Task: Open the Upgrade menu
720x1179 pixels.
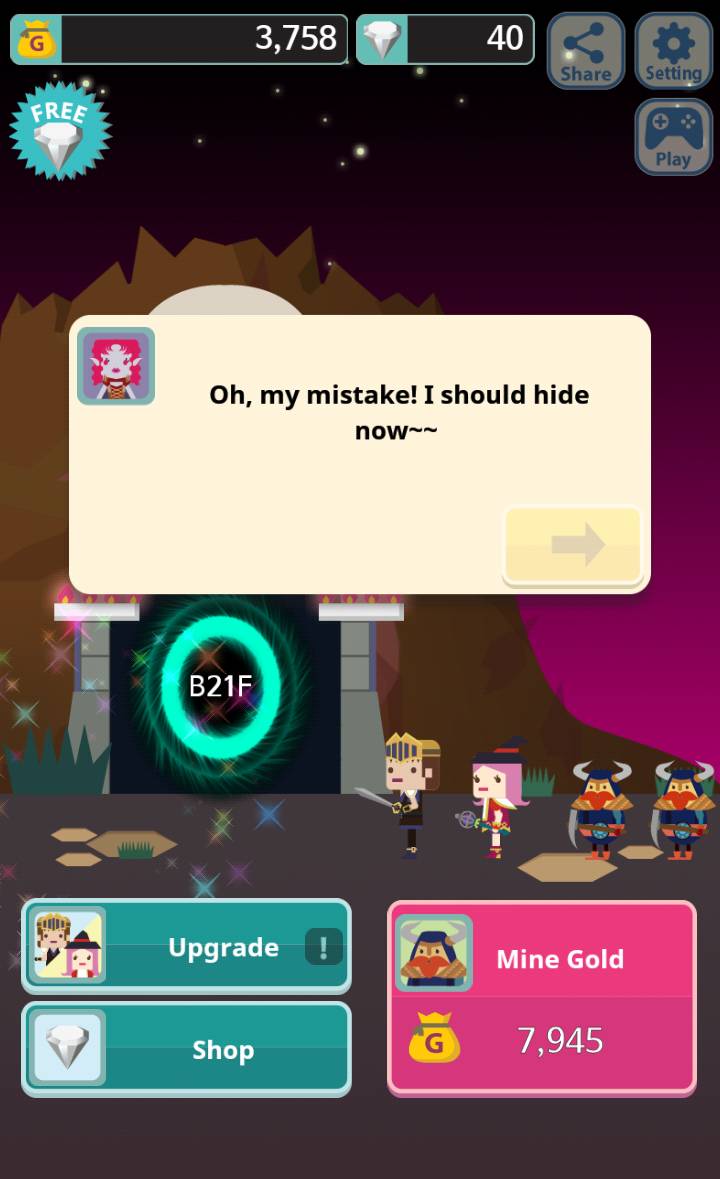Action: click(x=187, y=946)
